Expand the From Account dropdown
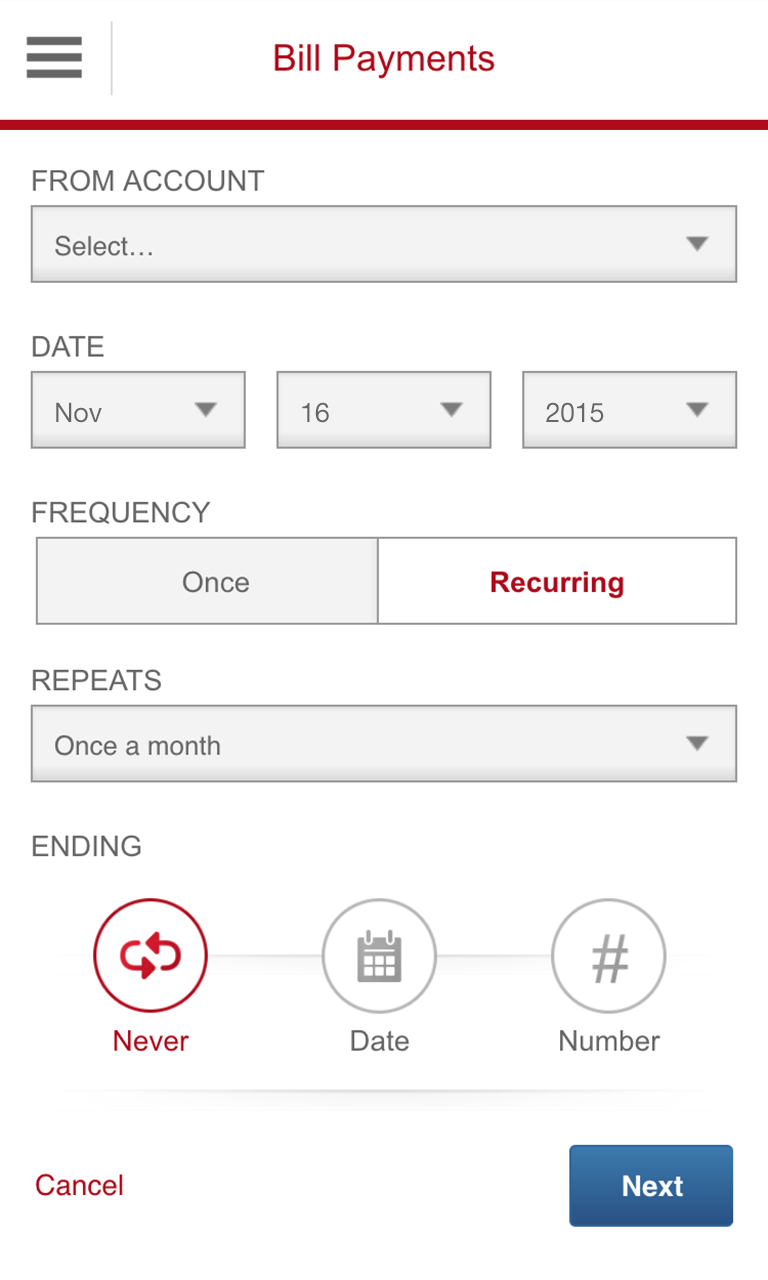 pyautogui.click(x=384, y=244)
